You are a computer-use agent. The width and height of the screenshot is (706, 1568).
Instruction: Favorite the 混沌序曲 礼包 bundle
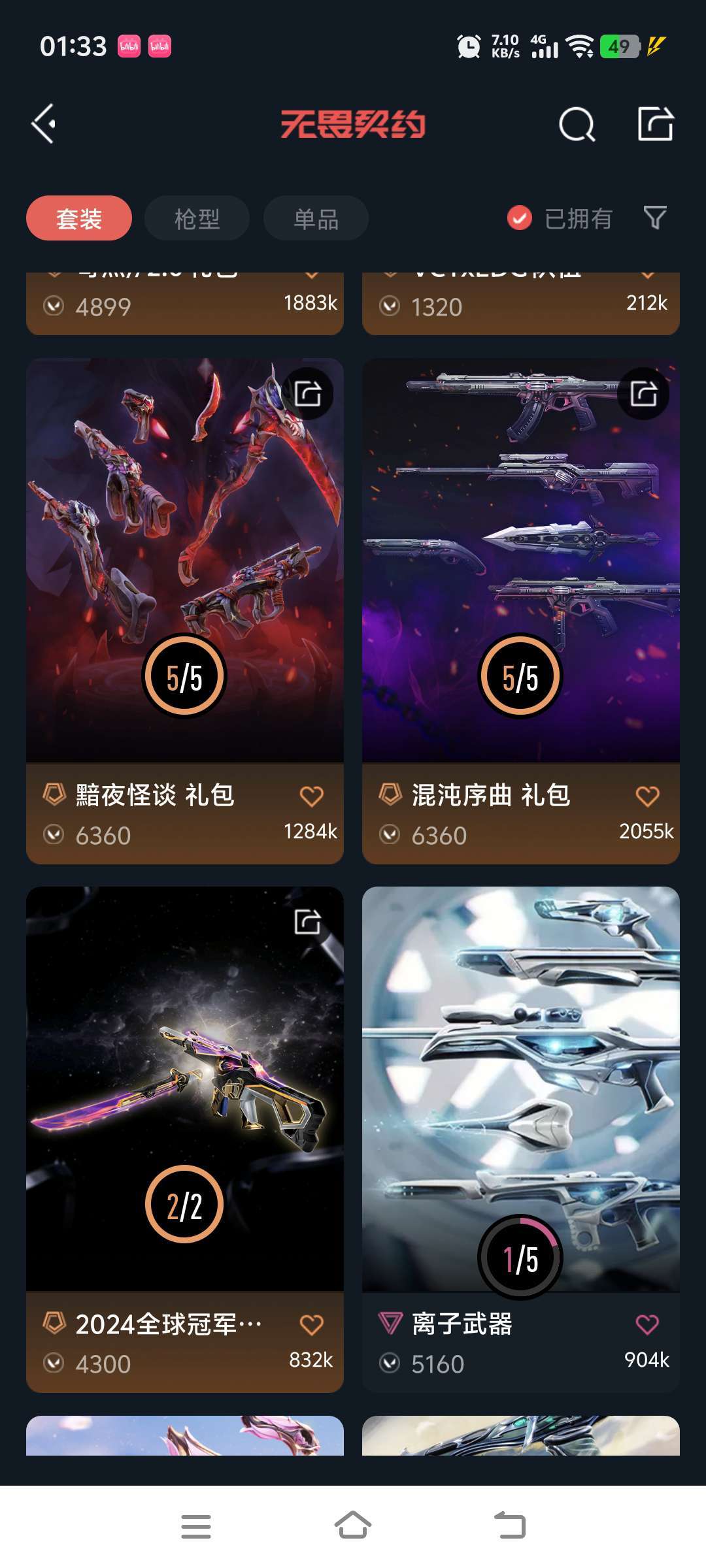point(648,796)
